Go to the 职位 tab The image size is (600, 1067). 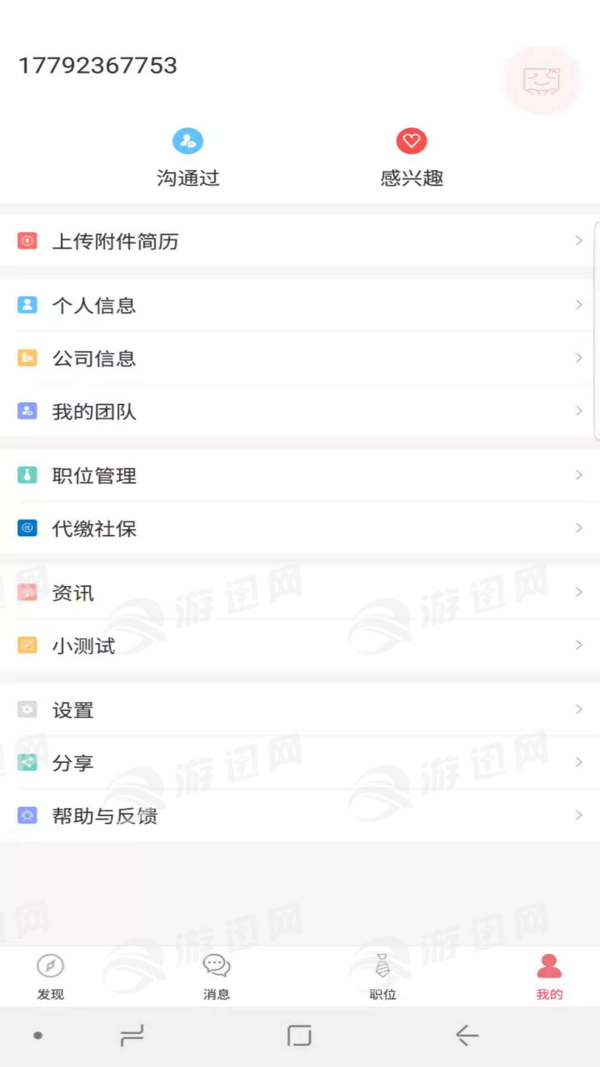pyautogui.click(x=383, y=976)
